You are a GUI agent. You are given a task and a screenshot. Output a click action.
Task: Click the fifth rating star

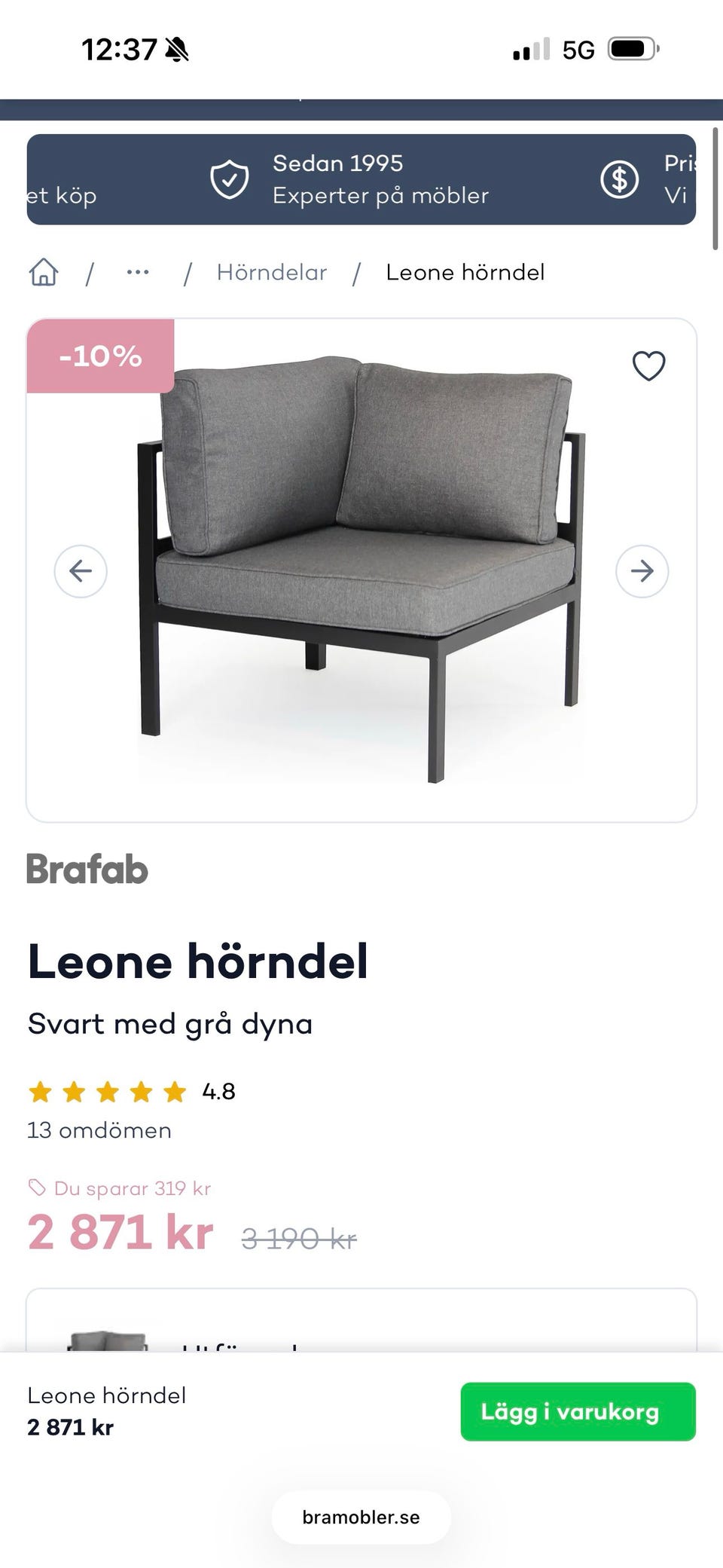tap(174, 1092)
